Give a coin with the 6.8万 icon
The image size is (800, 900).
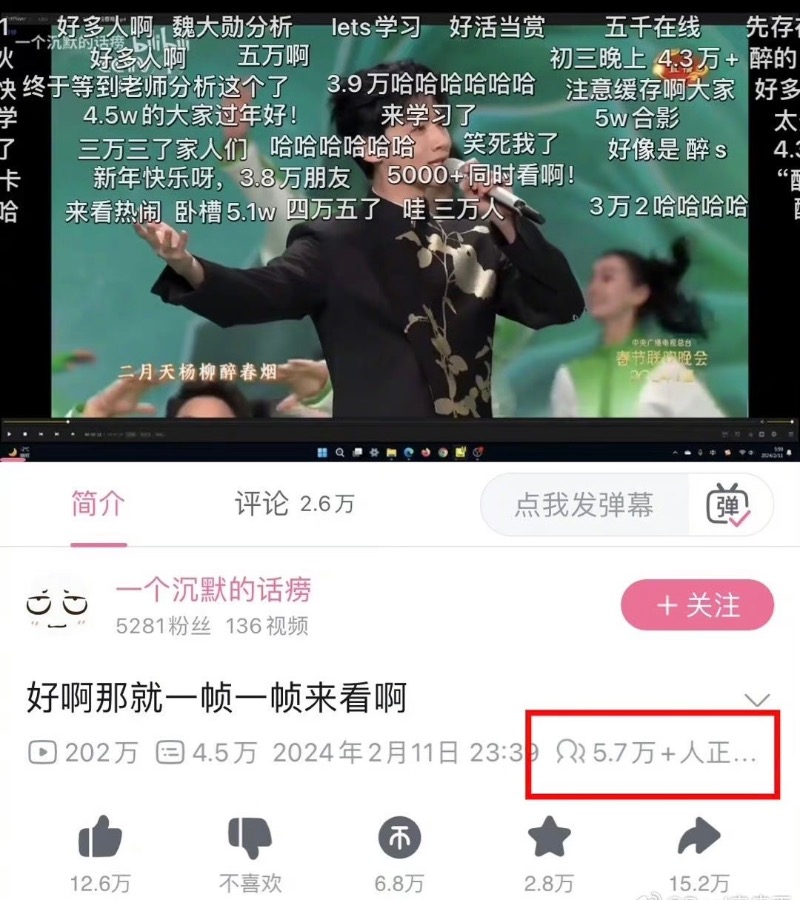tap(399, 837)
